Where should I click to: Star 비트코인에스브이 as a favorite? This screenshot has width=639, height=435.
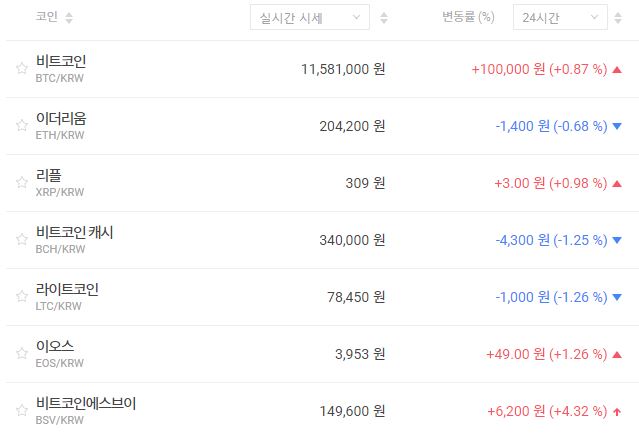pyautogui.click(x=21, y=411)
